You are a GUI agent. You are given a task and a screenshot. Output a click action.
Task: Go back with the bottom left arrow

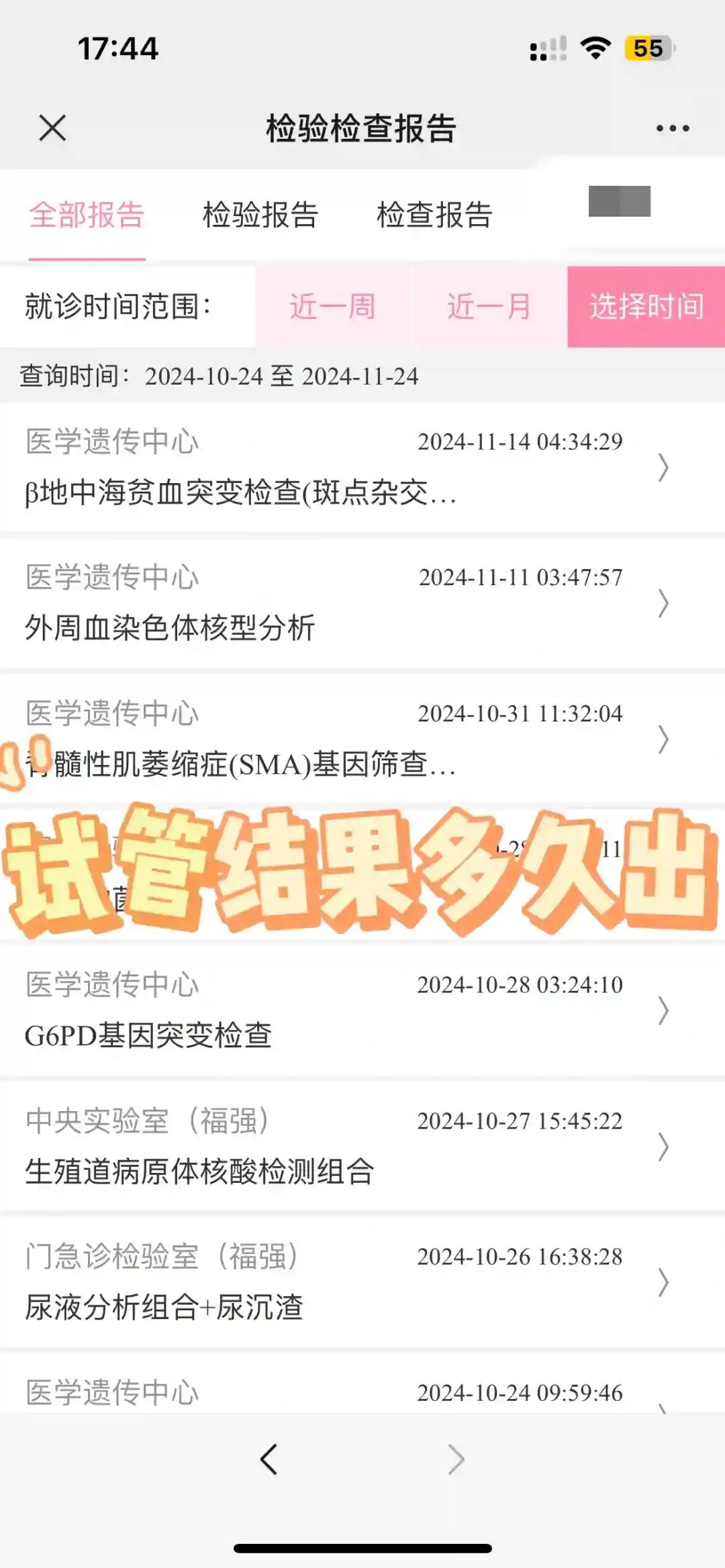(269, 1459)
